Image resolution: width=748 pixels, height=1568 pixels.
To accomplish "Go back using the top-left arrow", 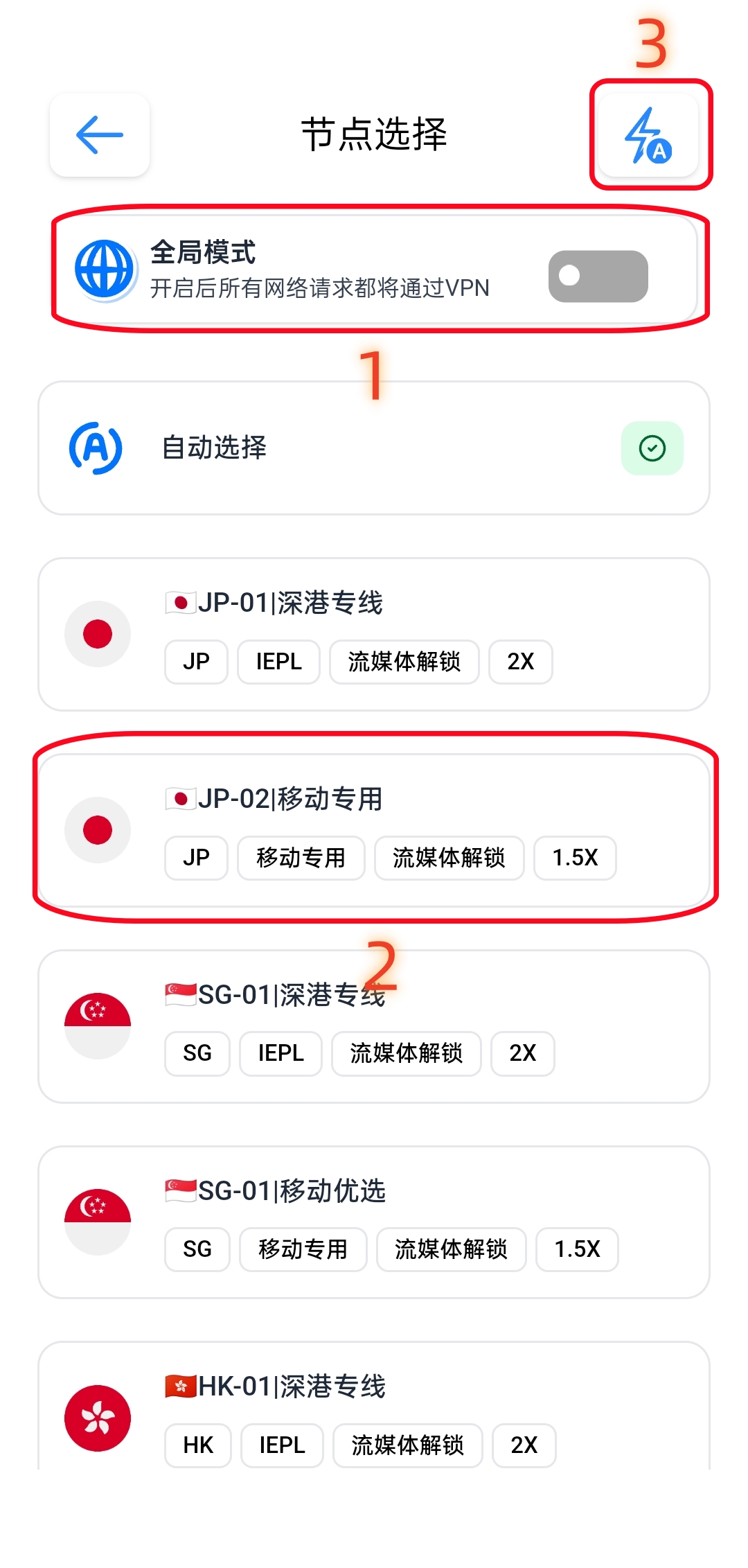I will 100,134.
